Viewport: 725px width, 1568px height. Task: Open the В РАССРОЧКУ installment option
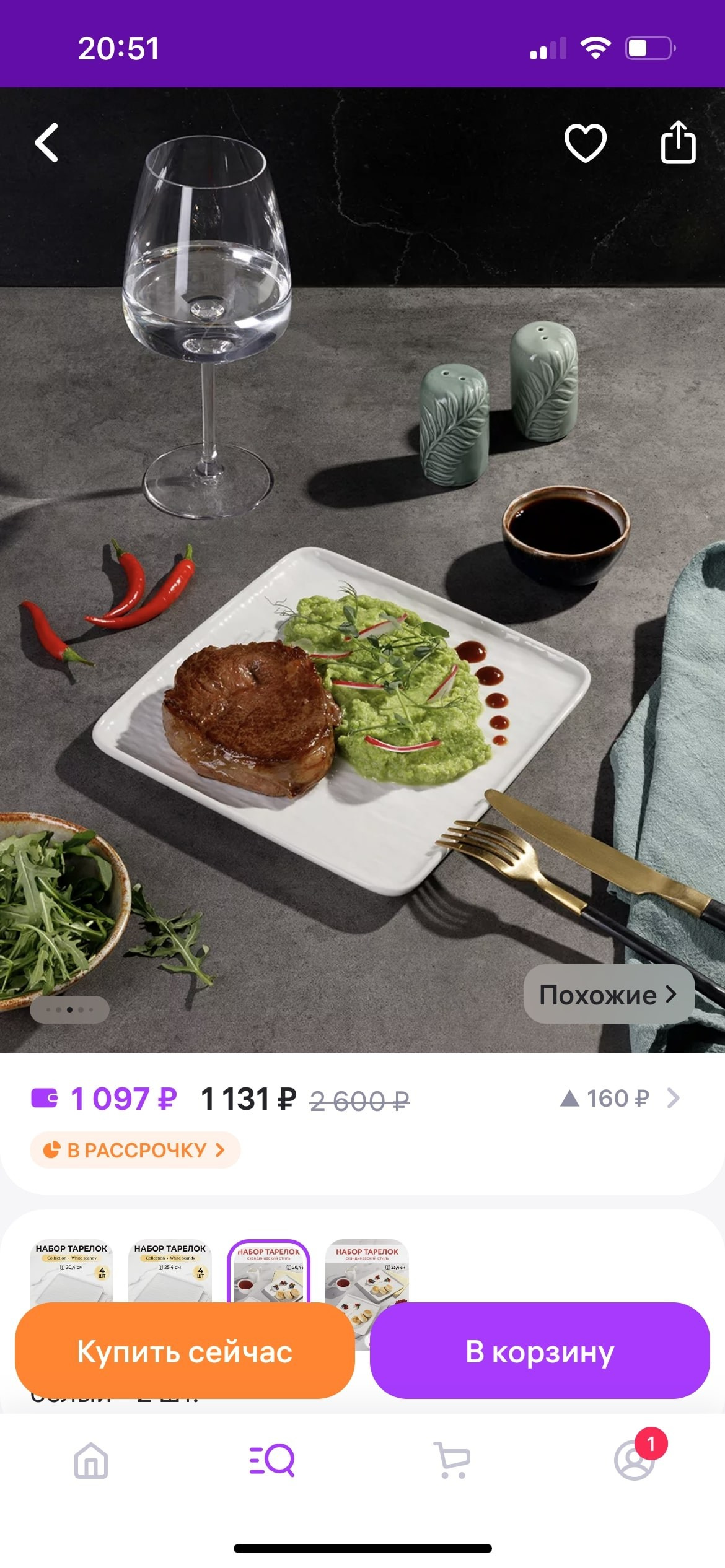pos(135,1150)
